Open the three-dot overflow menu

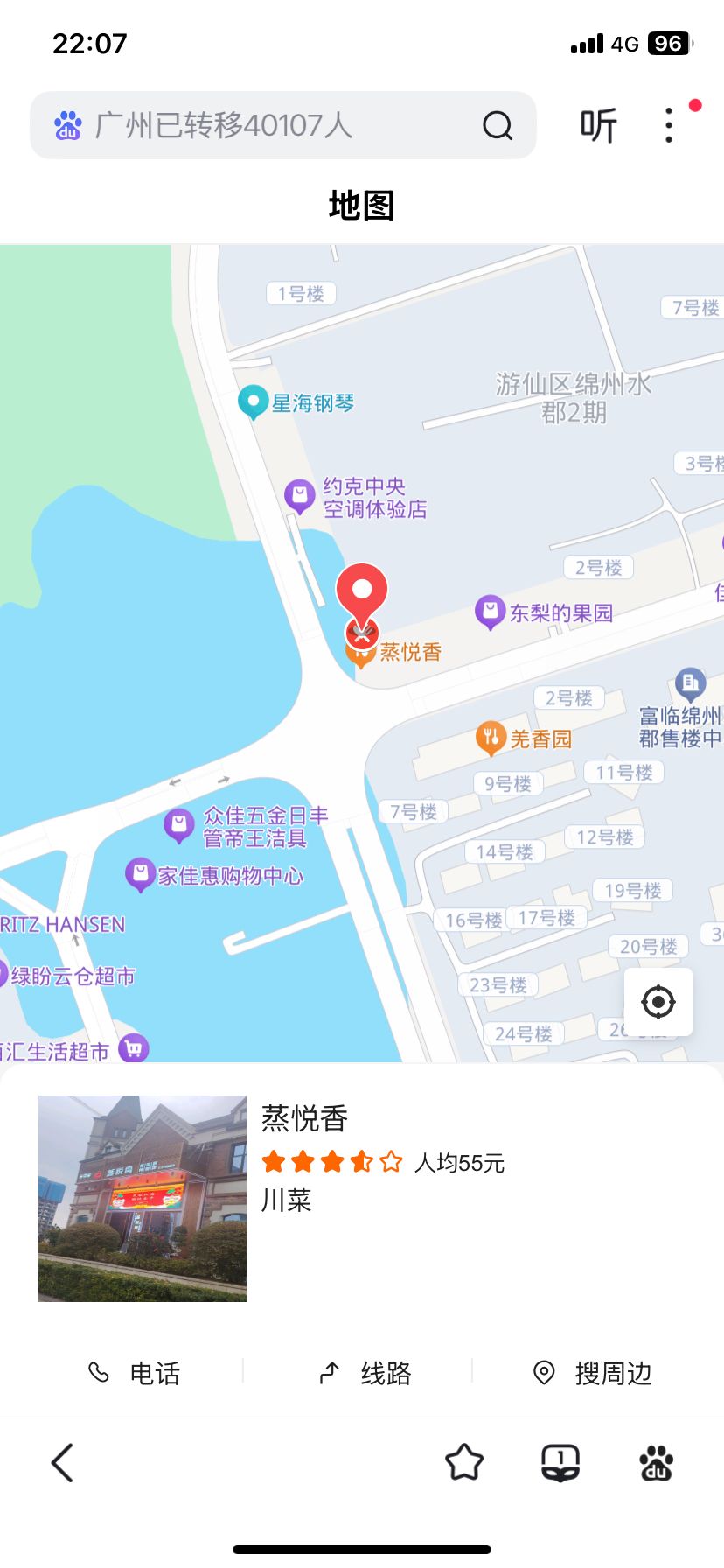point(669,125)
